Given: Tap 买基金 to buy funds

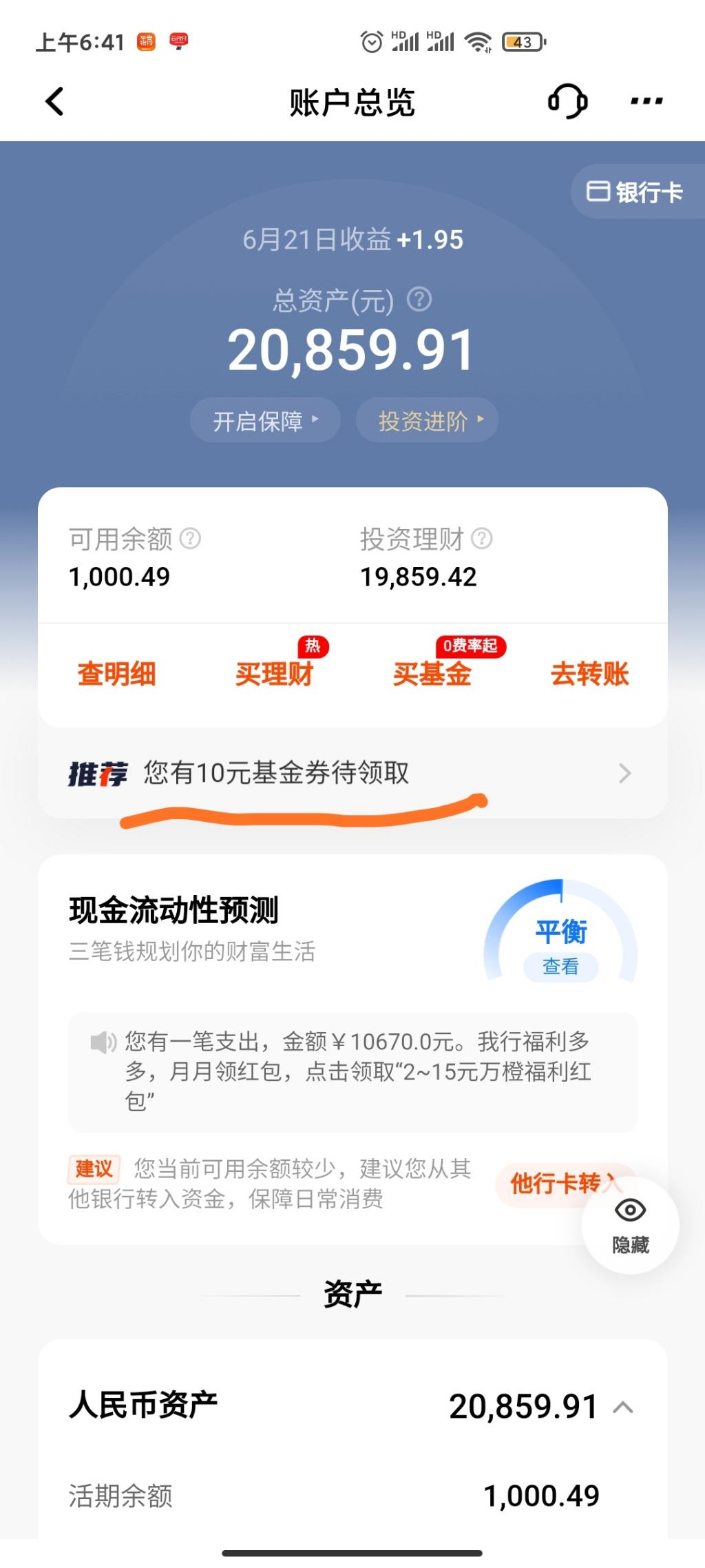Looking at the screenshot, I should click(x=432, y=674).
